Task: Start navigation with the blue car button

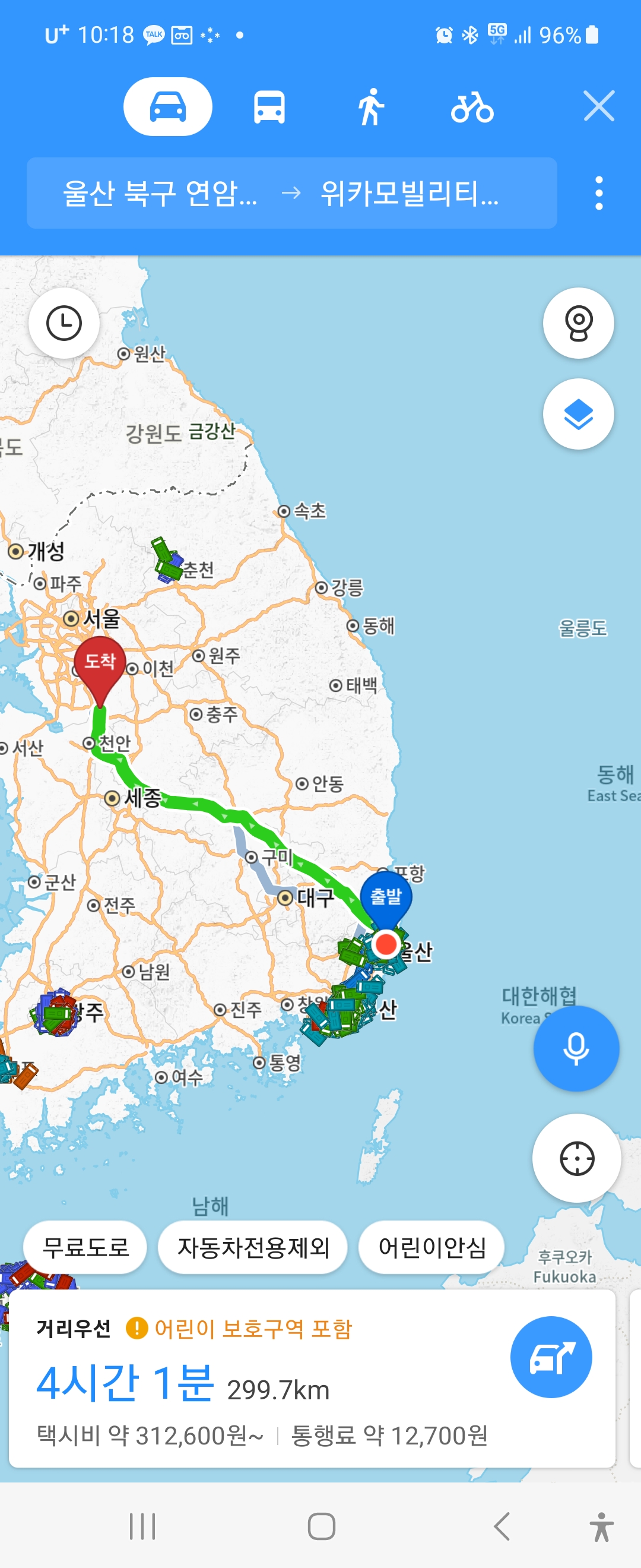Action: 551,1357
